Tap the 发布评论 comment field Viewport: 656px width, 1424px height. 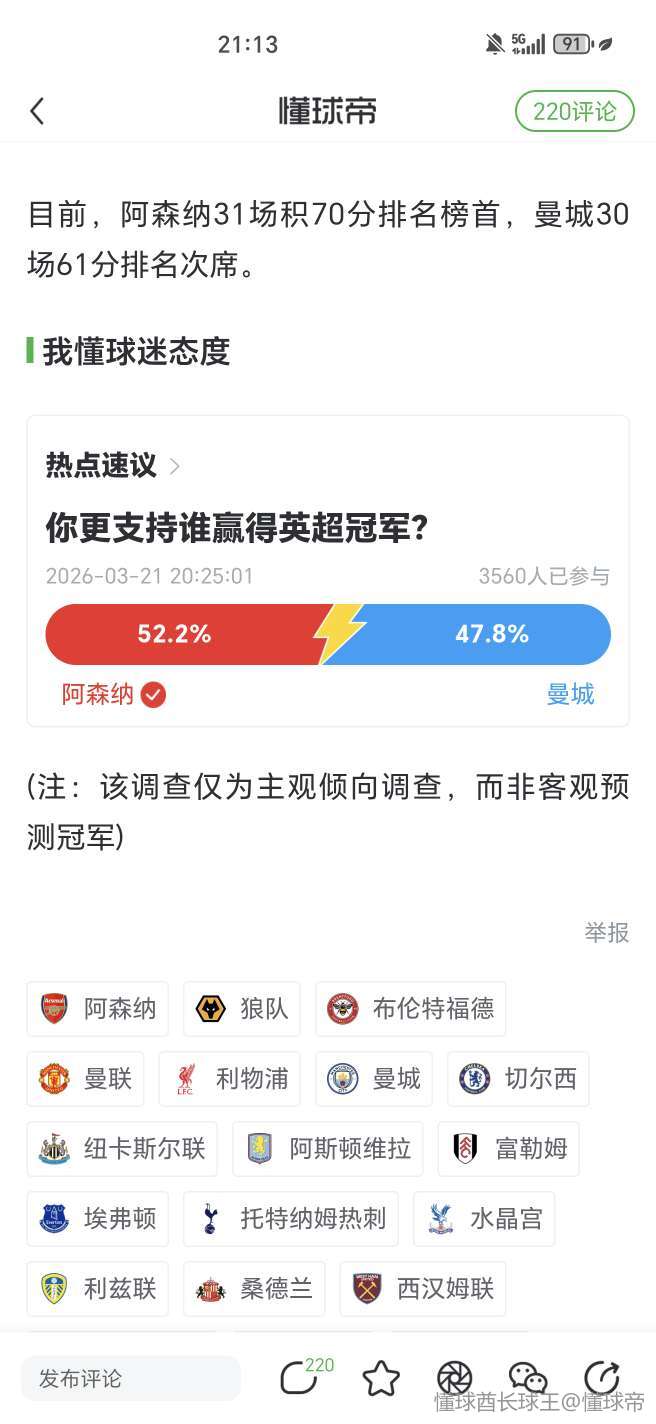pos(130,1379)
